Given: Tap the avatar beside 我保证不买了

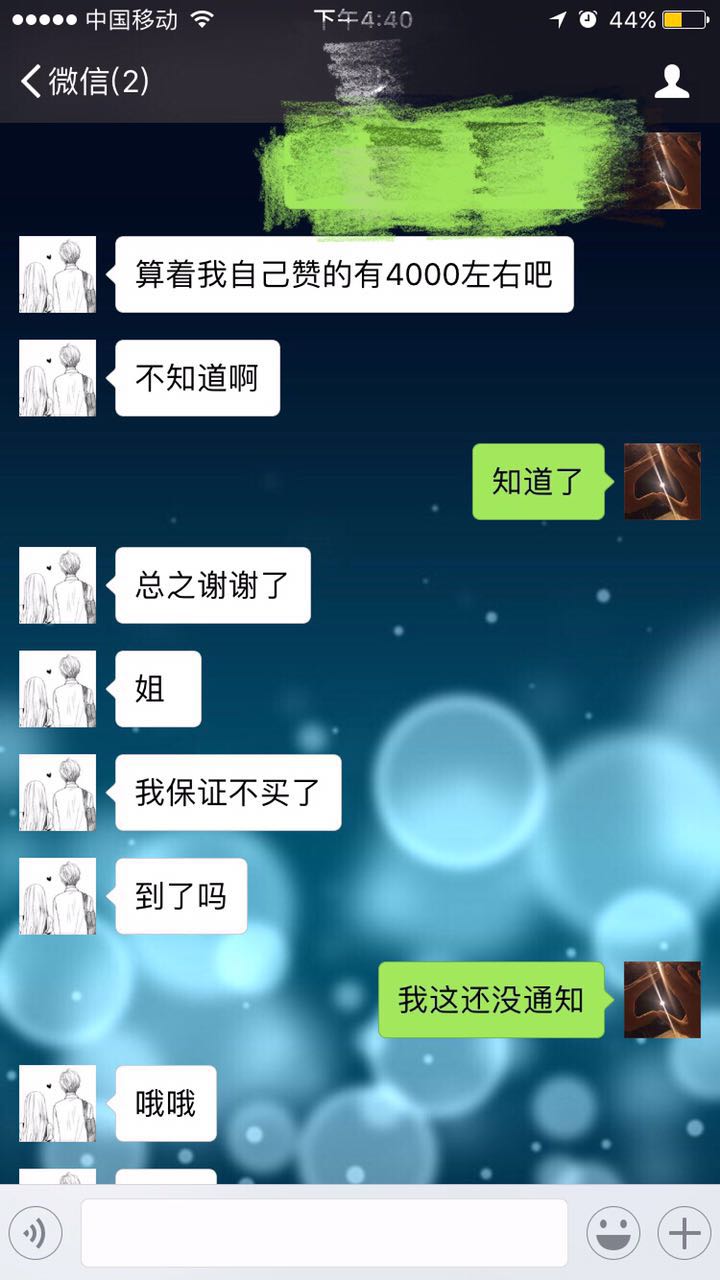Looking at the screenshot, I should click(58, 792).
